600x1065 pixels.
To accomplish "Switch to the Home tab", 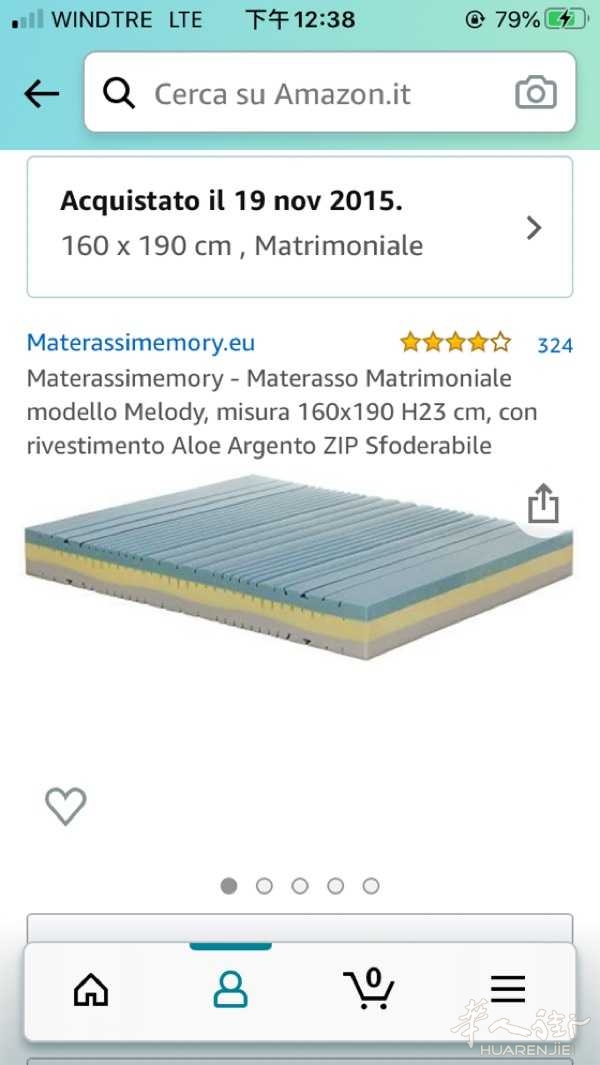I will (x=91, y=989).
